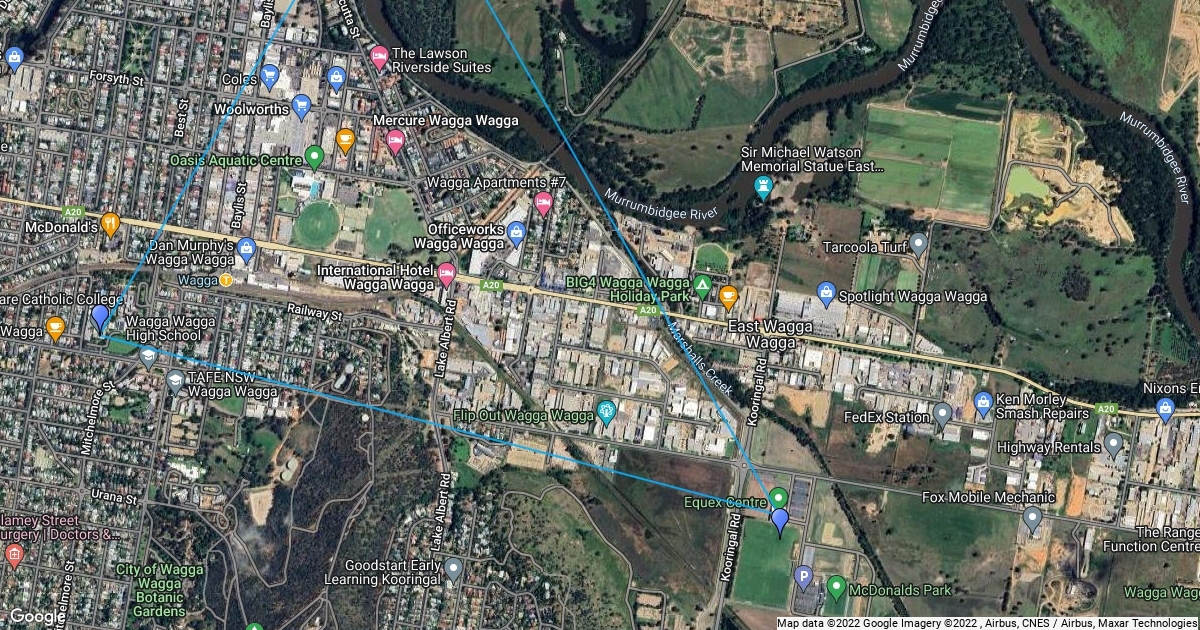Tap the Tarcoola Turf location pin
1200x630 pixels.
click(919, 243)
